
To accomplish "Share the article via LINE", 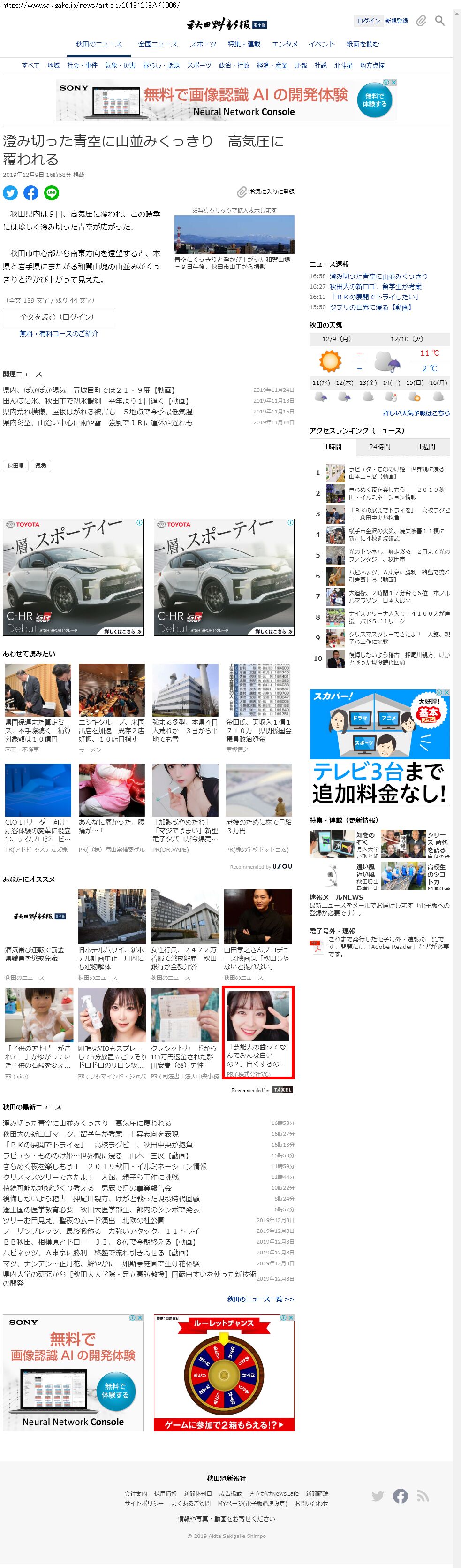I will 51,193.
